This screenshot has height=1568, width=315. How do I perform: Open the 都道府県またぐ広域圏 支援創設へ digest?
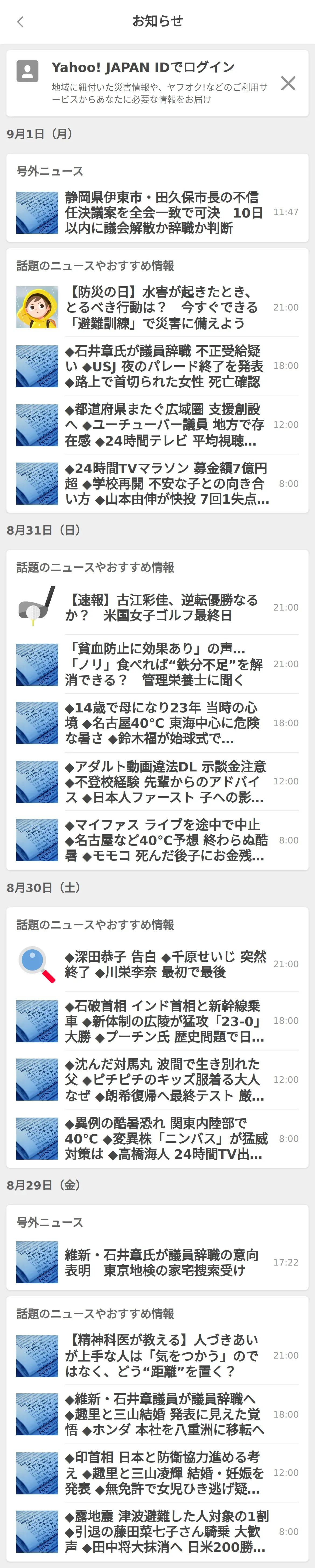pos(164,425)
